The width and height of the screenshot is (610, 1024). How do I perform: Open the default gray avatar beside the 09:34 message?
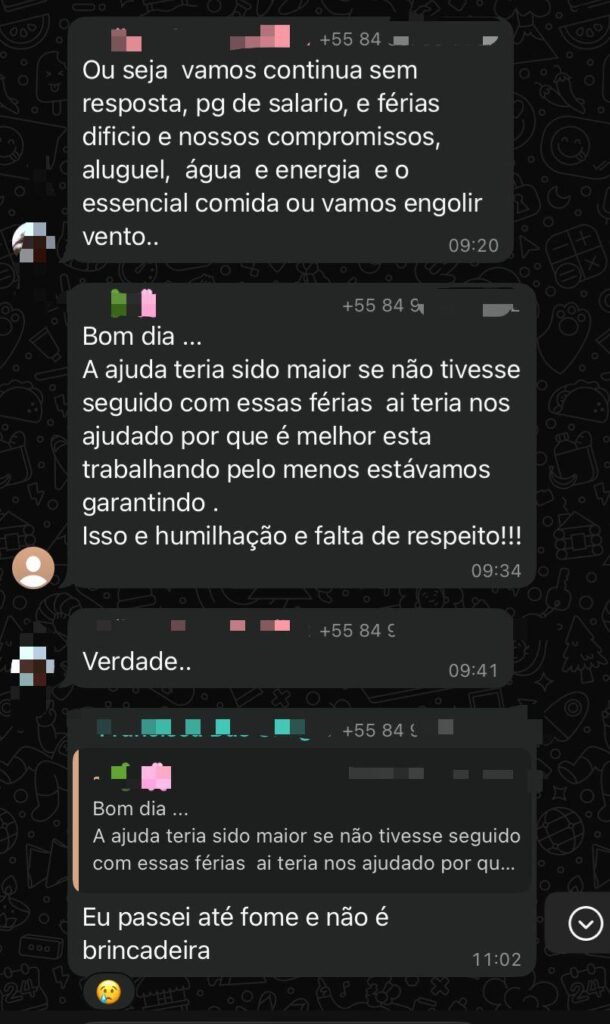coord(33,567)
